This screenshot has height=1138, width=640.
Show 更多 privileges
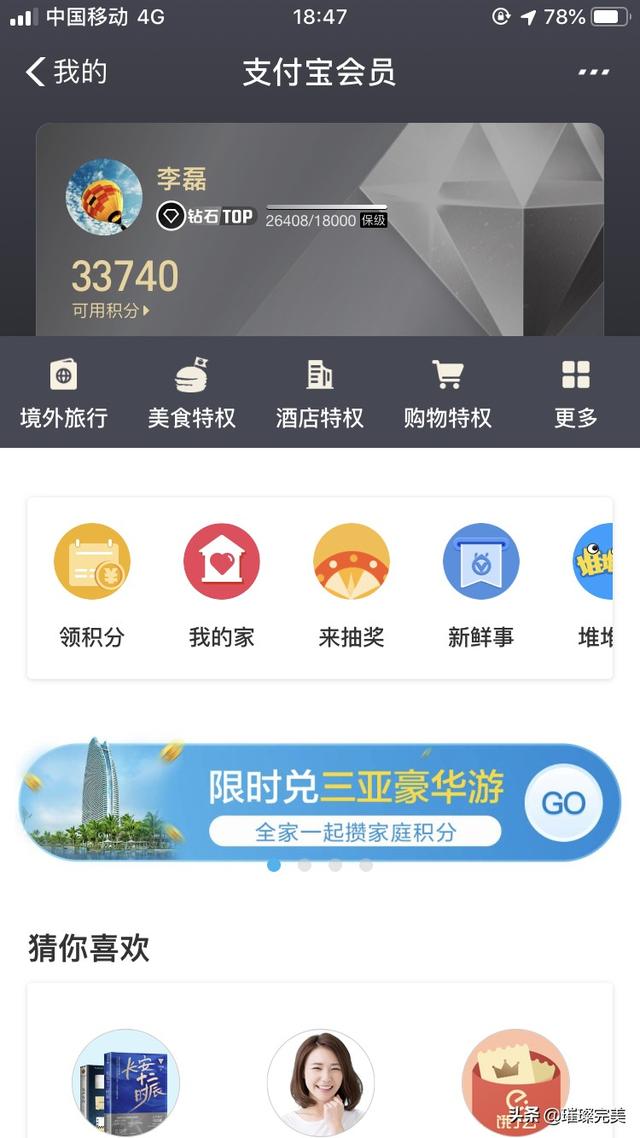tap(576, 394)
